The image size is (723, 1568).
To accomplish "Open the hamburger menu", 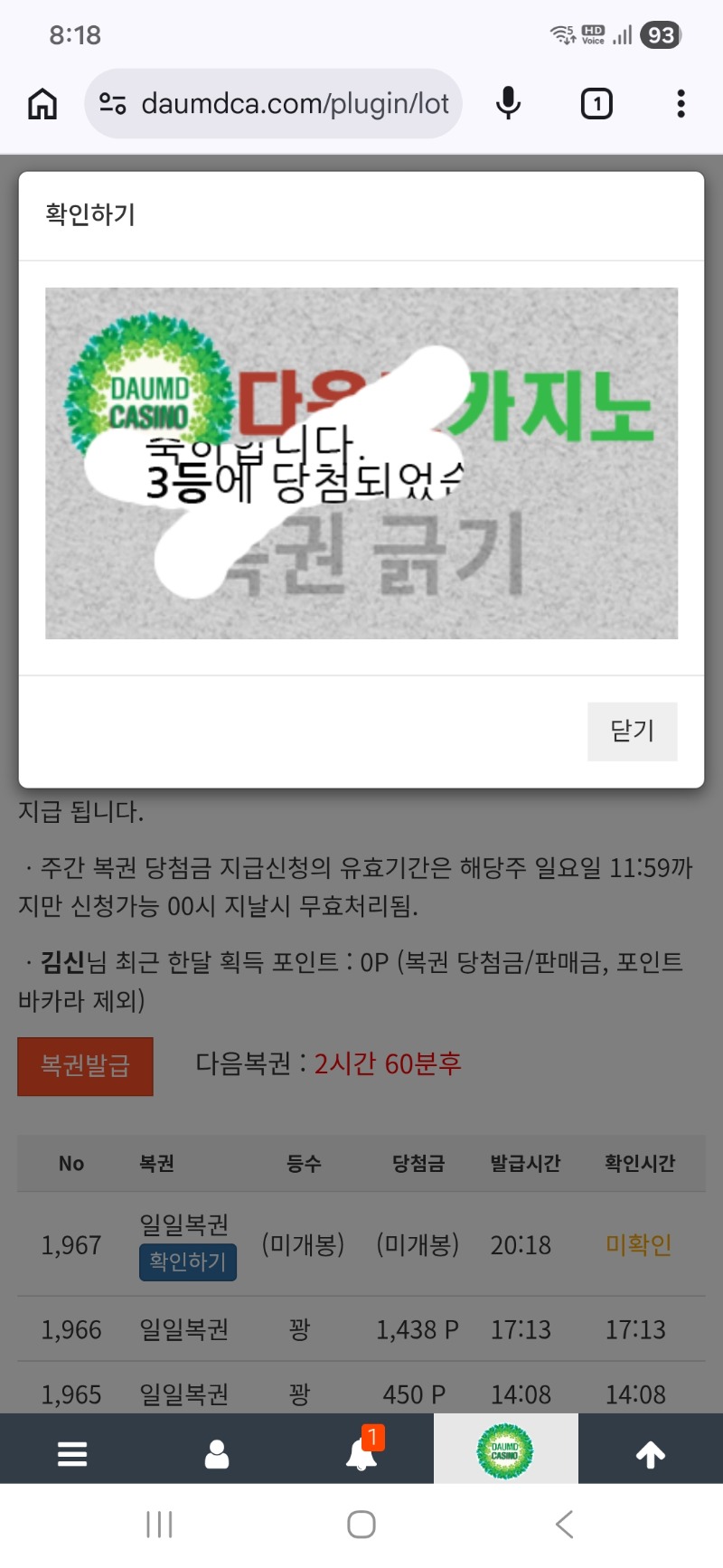I will 72,1454.
